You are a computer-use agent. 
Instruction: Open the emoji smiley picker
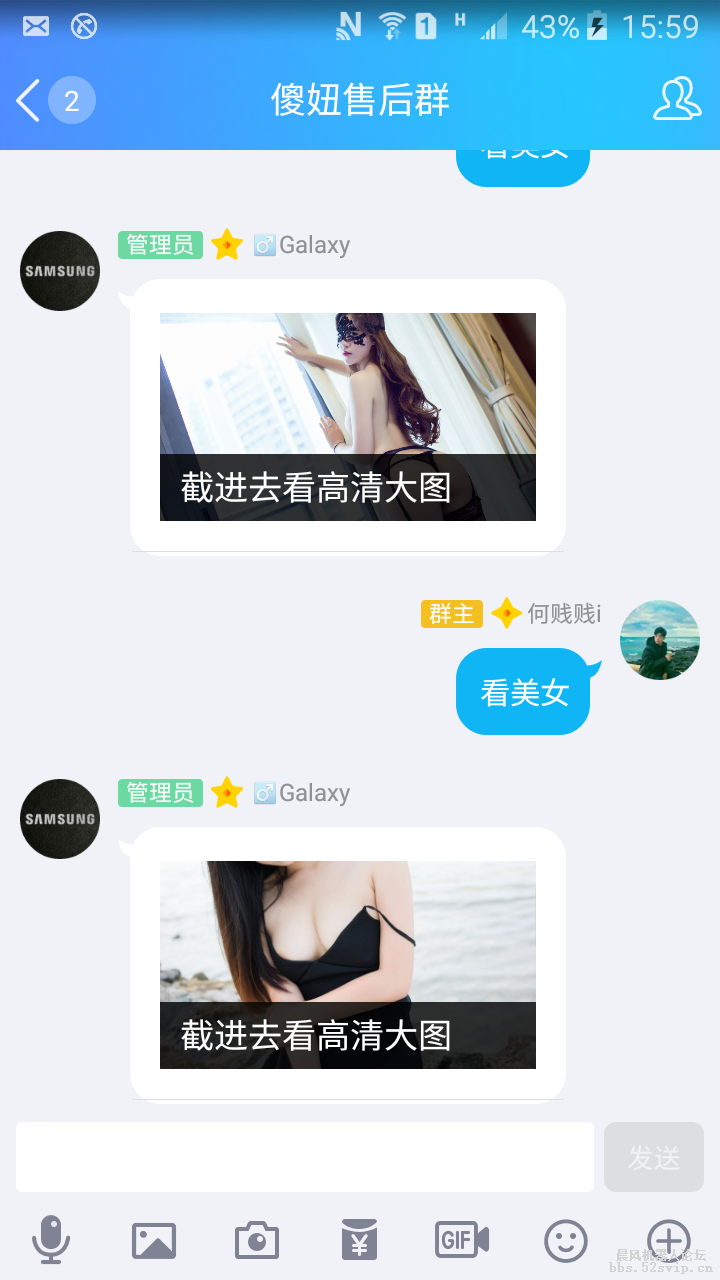coord(564,1240)
